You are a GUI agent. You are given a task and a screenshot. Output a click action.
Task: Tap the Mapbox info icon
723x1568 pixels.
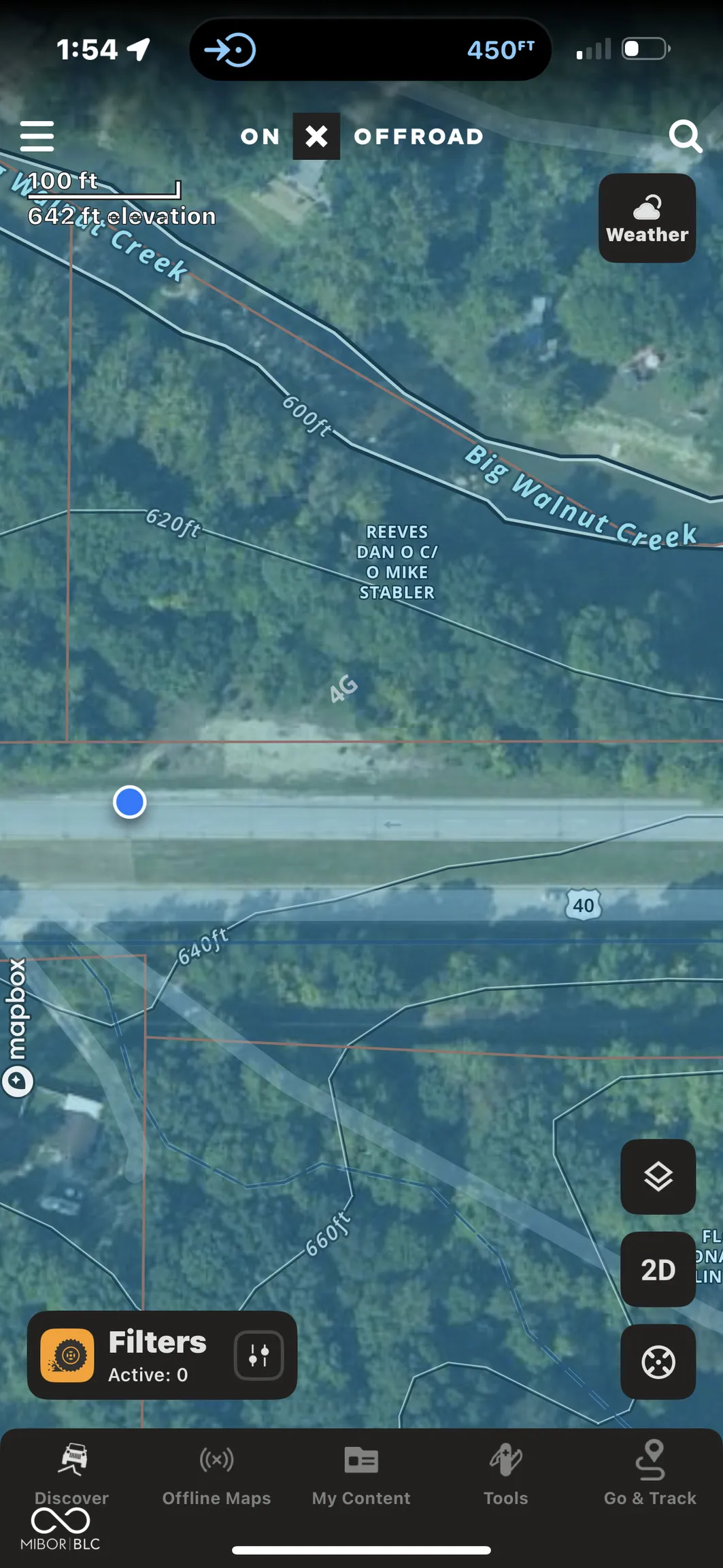(x=18, y=1081)
